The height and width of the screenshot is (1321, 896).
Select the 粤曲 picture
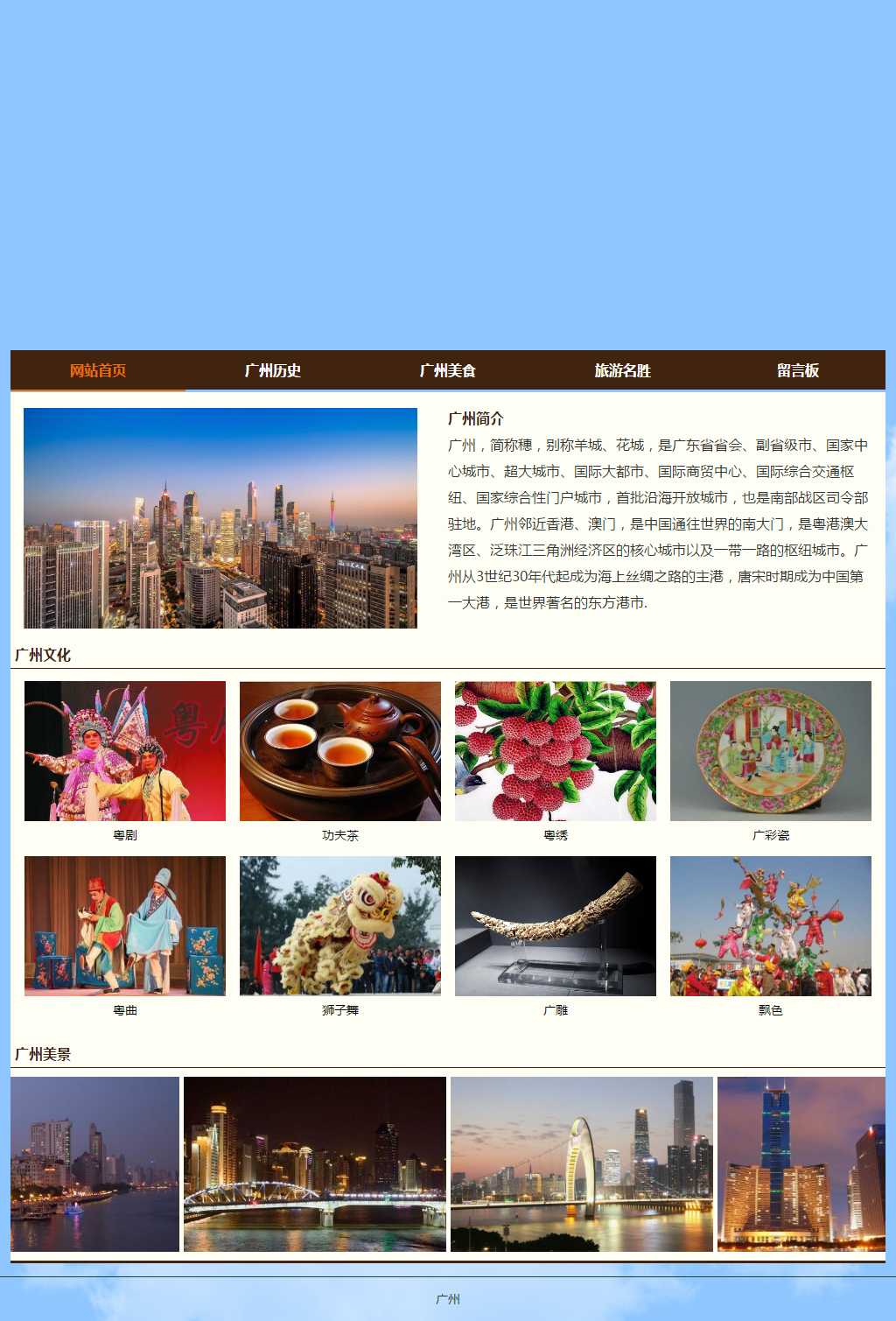click(125, 926)
